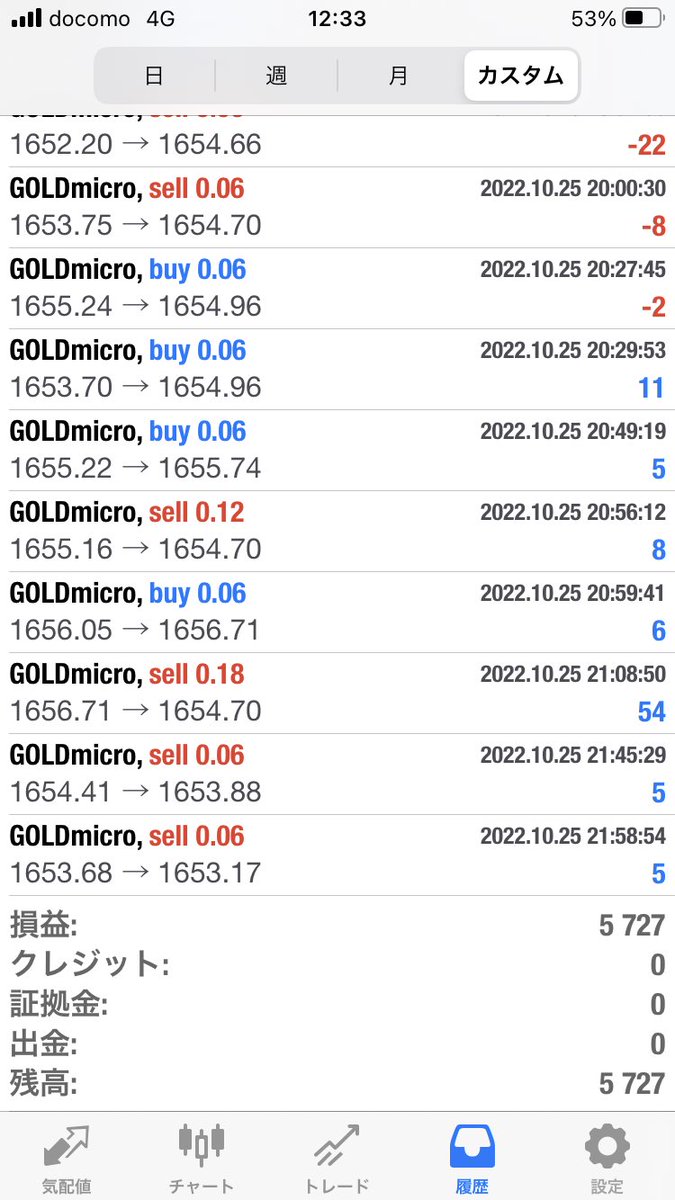Open 設定 settings
The height and width of the screenshot is (1200, 675).
[607, 1158]
